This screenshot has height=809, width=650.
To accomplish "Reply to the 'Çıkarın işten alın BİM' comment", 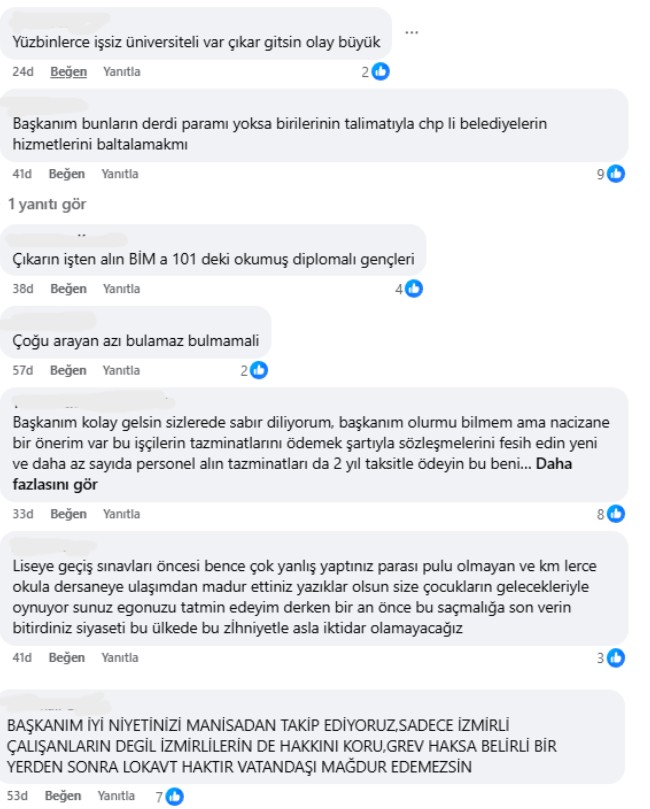I will point(122,289).
